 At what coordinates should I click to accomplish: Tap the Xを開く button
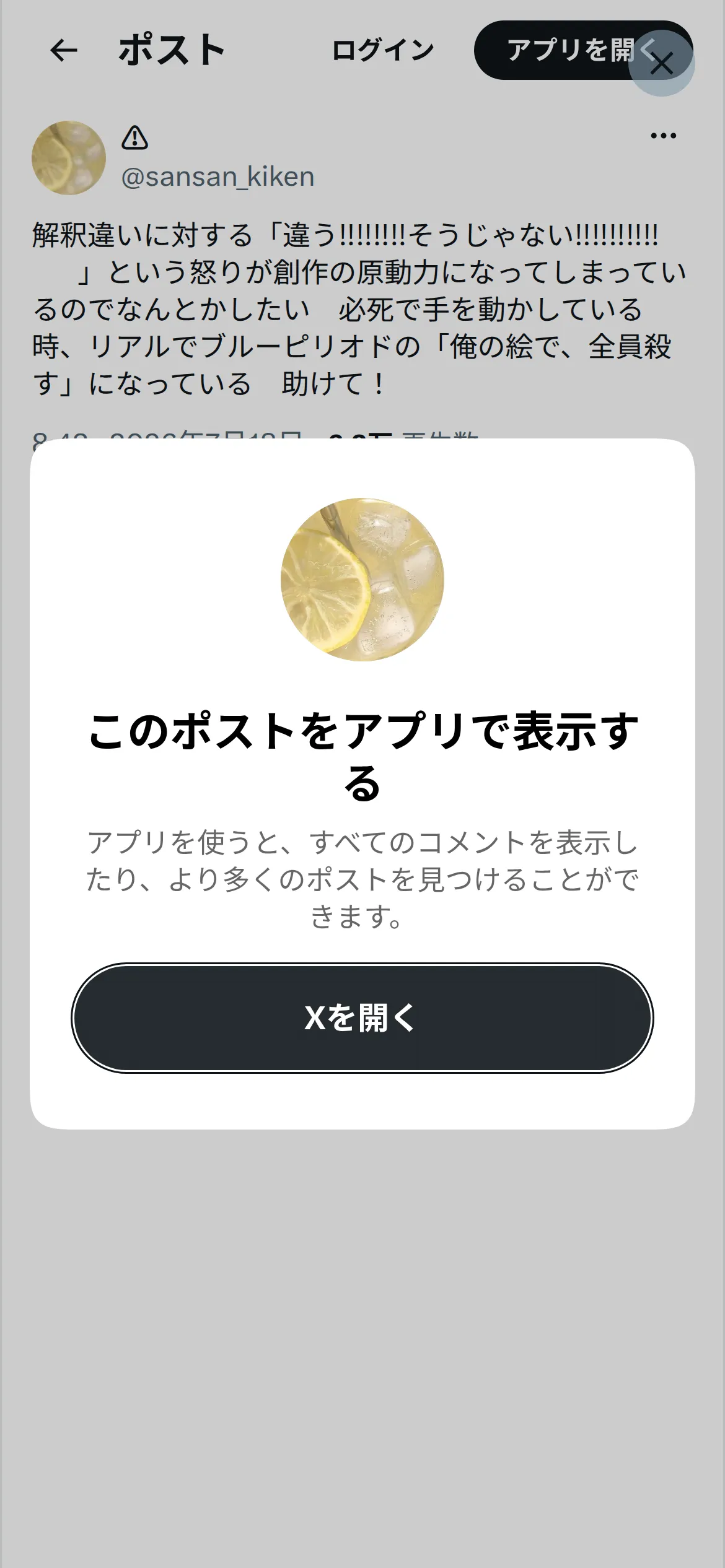(x=362, y=1017)
